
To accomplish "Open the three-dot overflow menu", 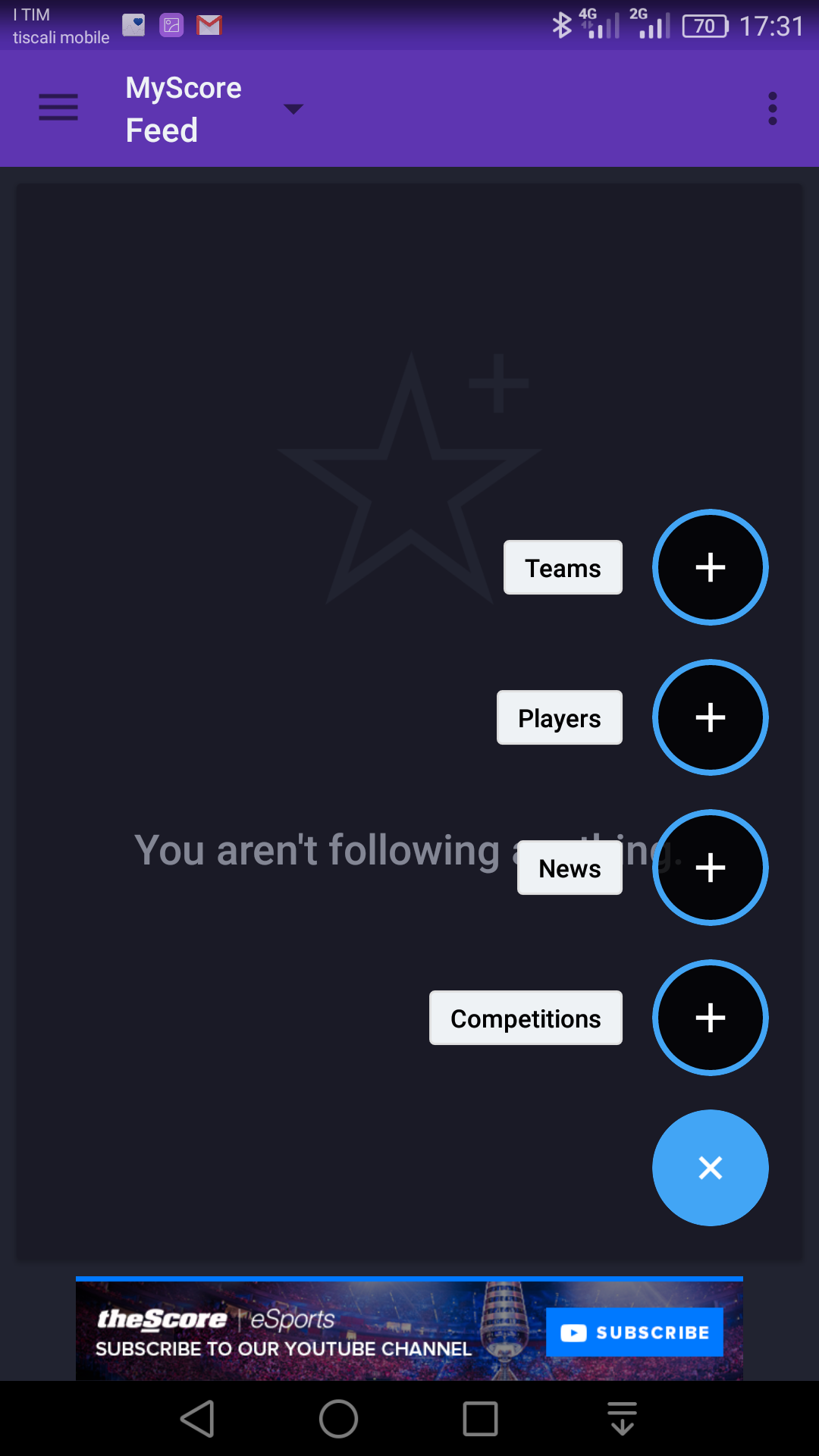I will tap(773, 108).
